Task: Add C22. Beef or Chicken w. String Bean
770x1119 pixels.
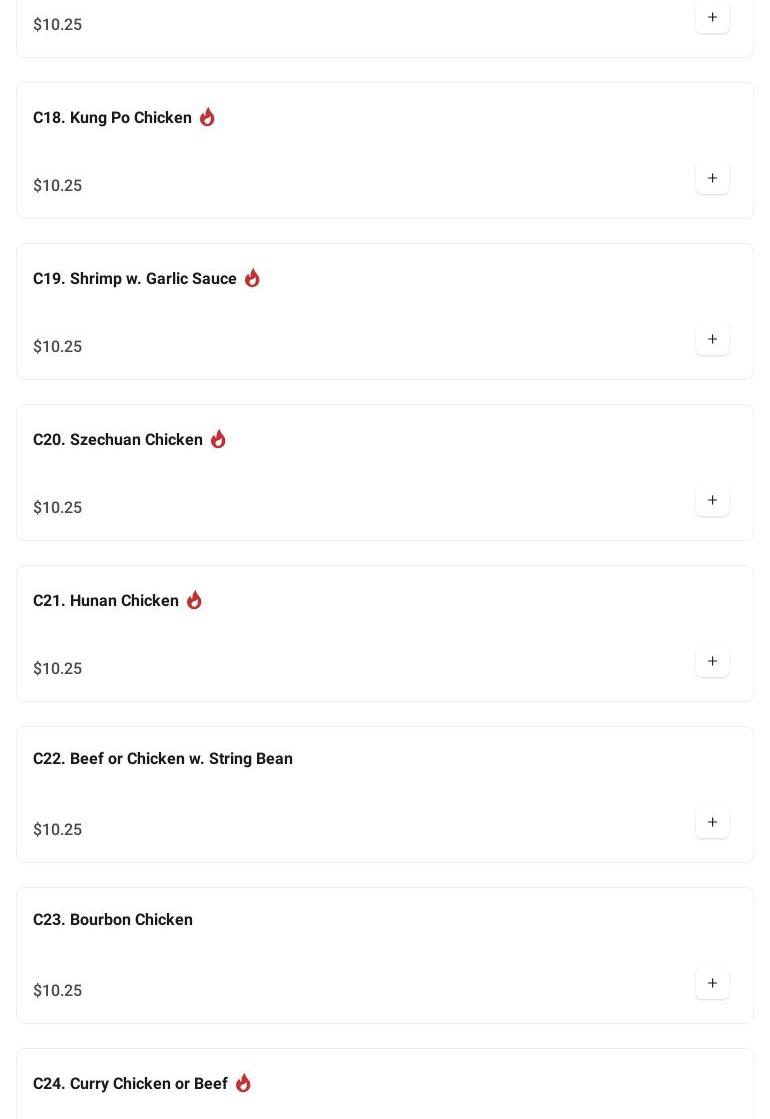Action: point(712,823)
